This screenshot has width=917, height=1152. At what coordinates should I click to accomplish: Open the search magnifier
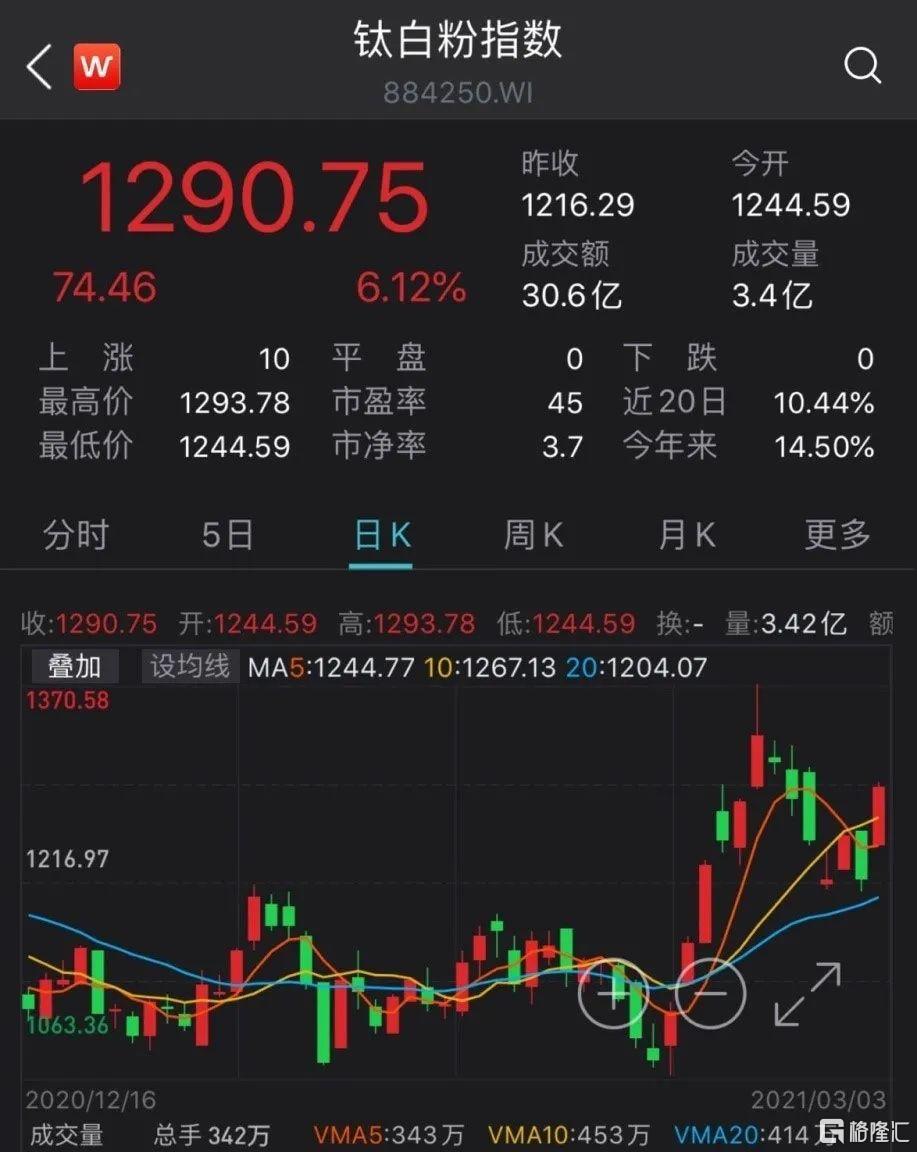pyautogui.click(x=862, y=66)
